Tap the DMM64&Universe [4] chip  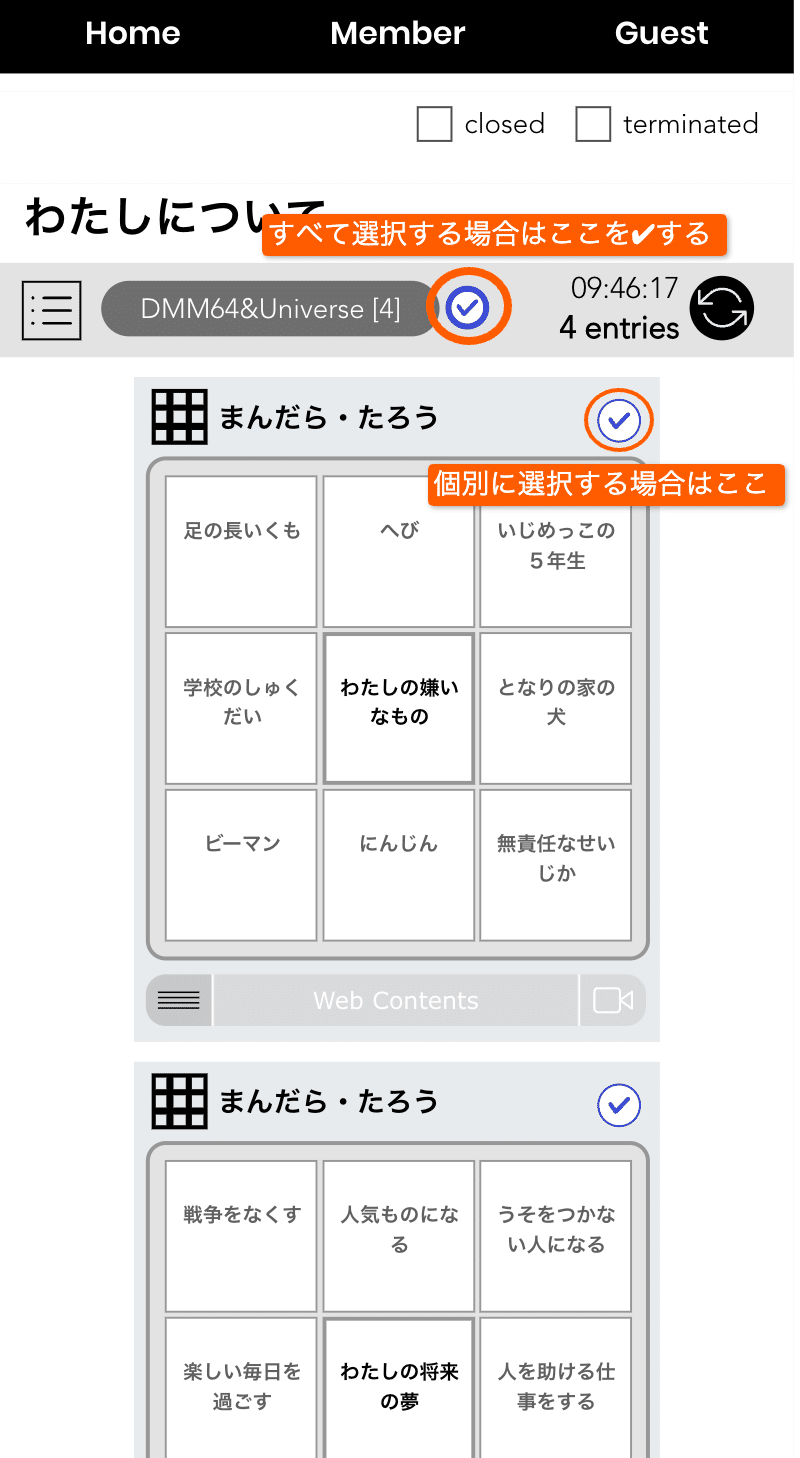point(270,309)
